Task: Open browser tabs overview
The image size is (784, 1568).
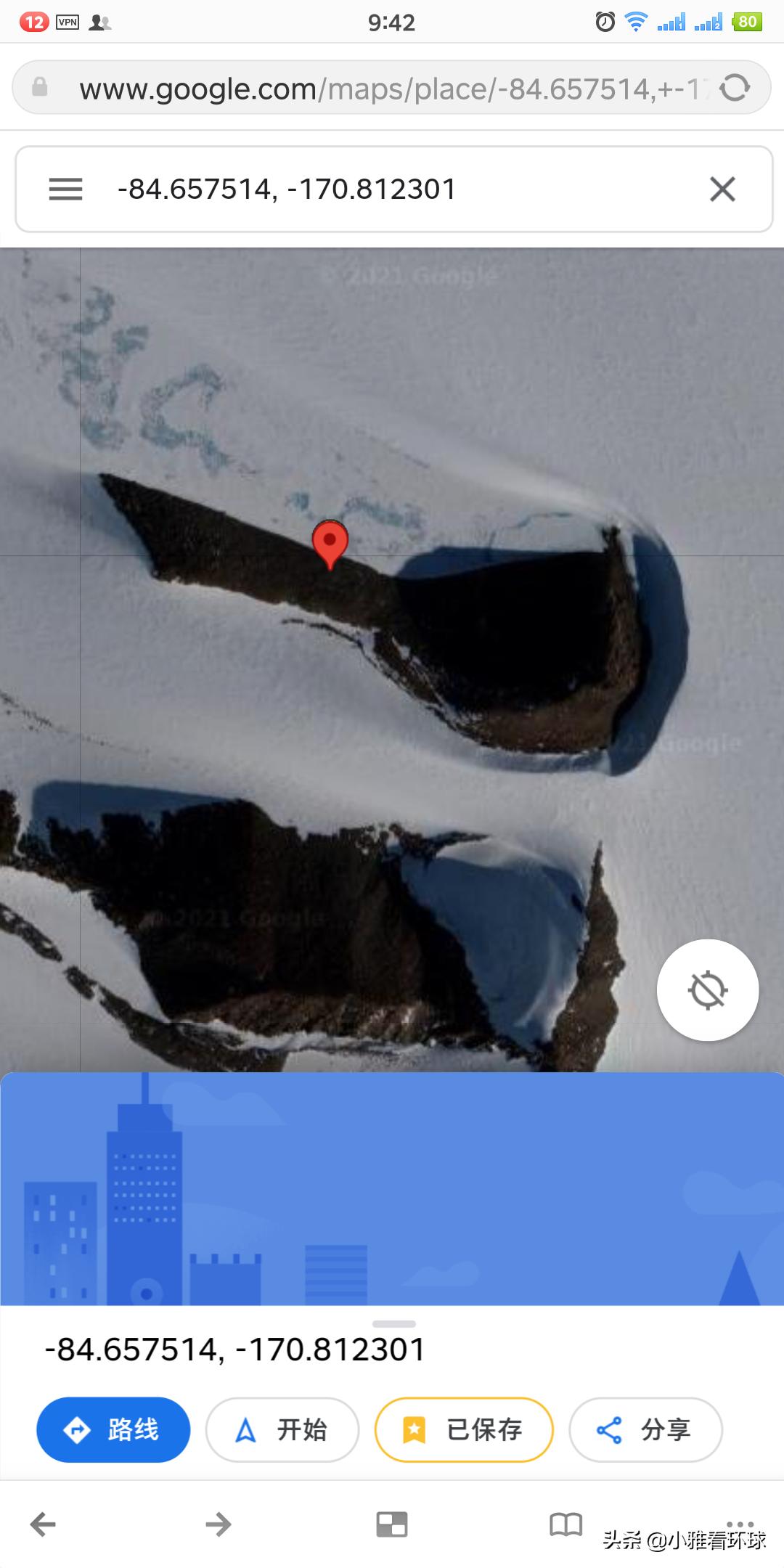Action: click(392, 1524)
